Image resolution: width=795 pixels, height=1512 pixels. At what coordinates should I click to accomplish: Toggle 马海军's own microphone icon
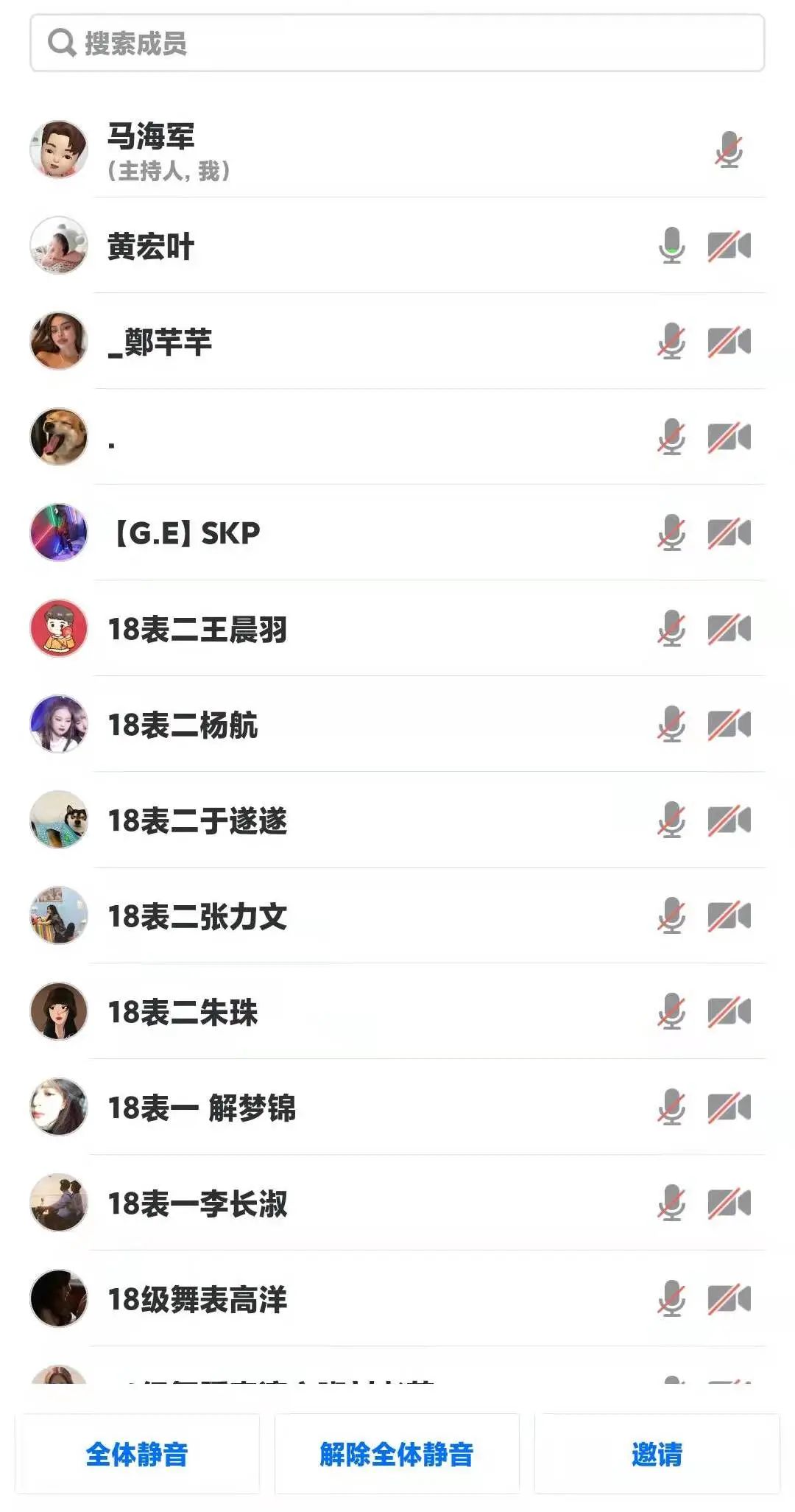pos(729,150)
